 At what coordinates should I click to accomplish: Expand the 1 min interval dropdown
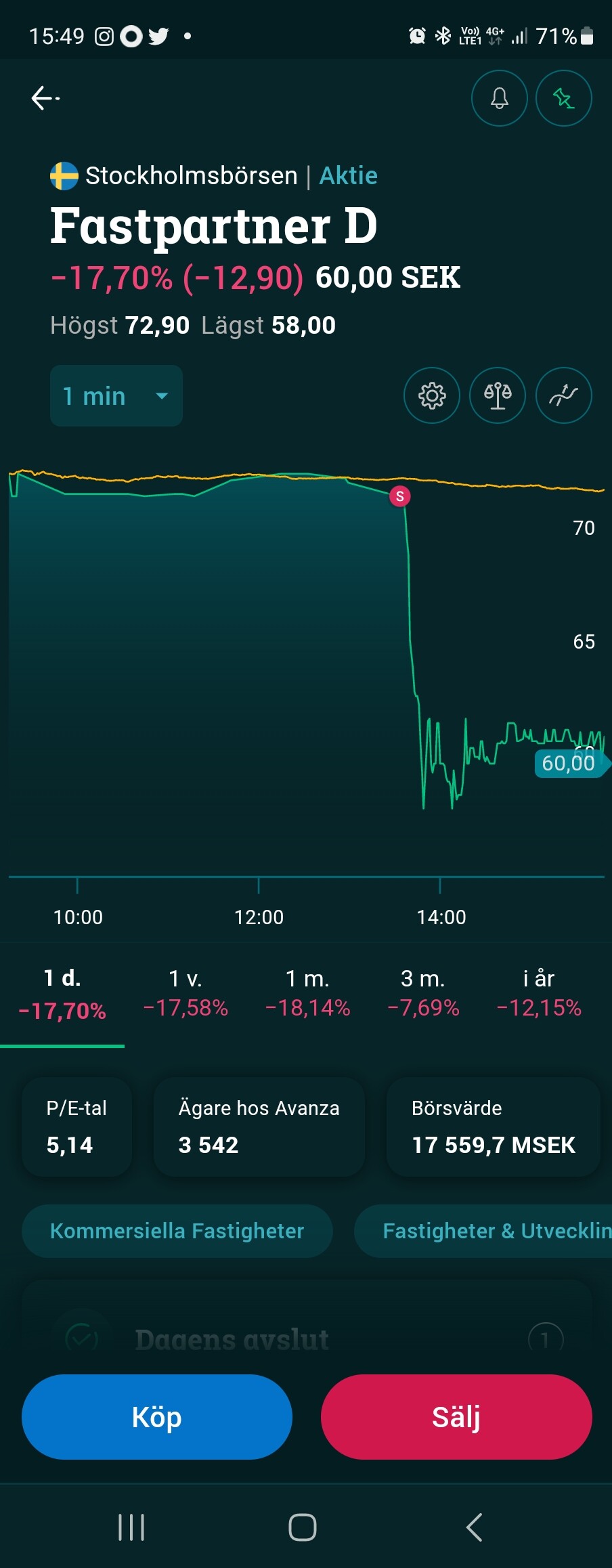click(x=116, y=396)
